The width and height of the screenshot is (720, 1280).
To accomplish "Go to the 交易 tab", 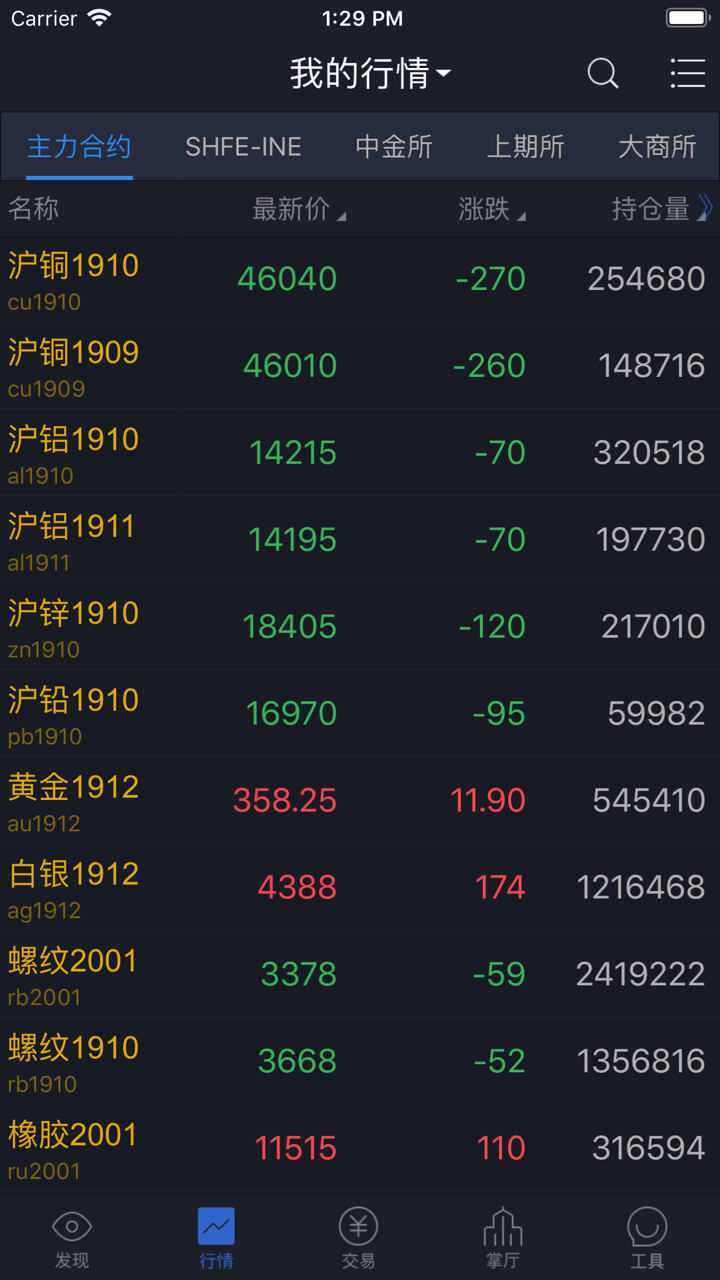I will 358,1238.
